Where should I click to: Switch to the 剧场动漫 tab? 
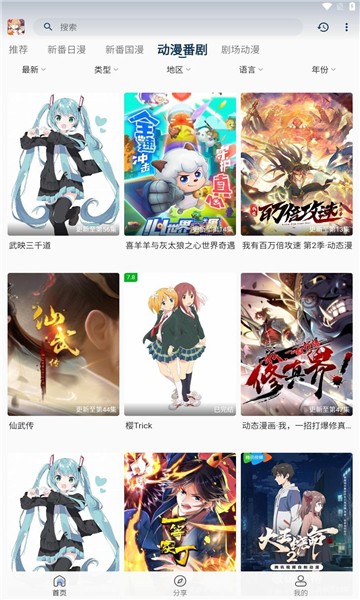(x=240, y=49)
